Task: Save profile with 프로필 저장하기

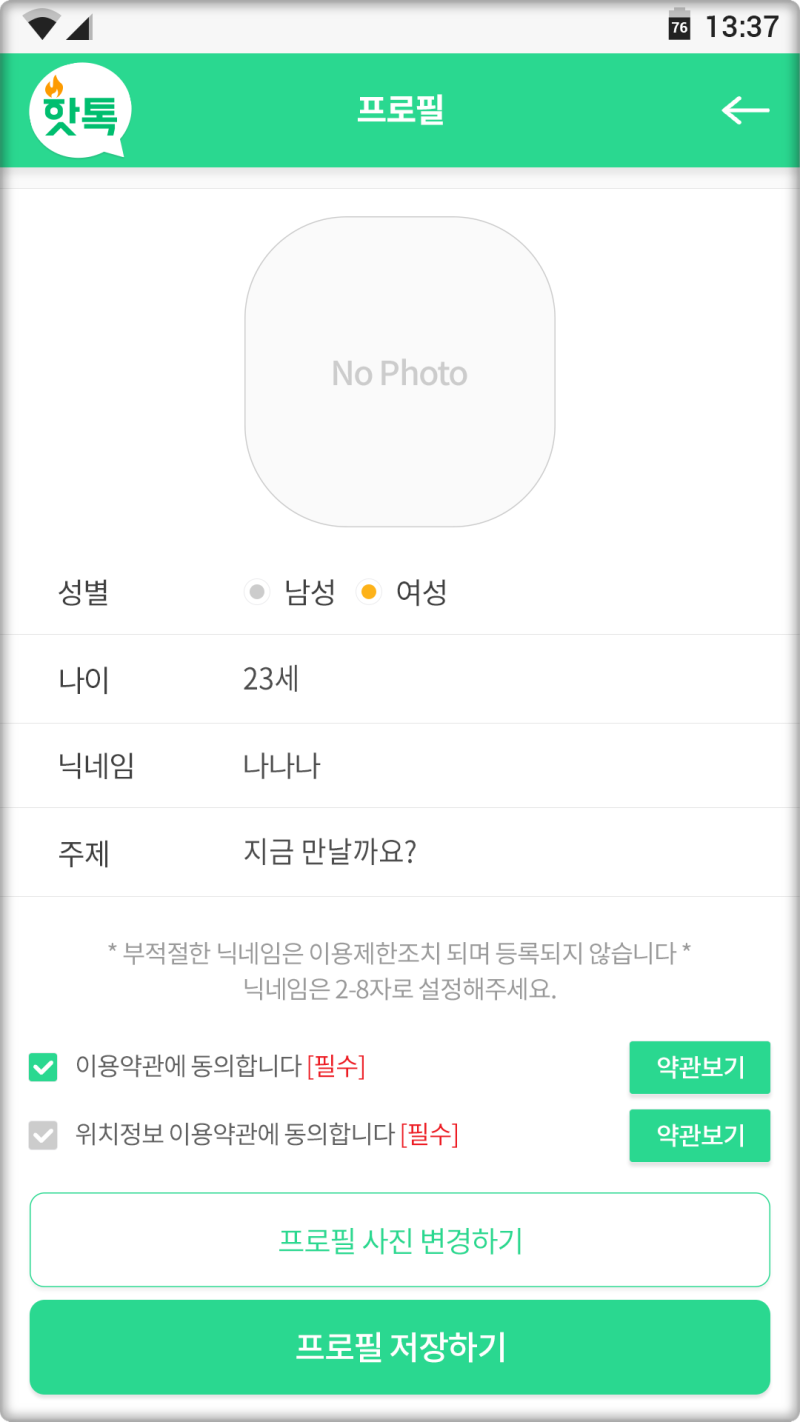Action: pos(400,1347)
